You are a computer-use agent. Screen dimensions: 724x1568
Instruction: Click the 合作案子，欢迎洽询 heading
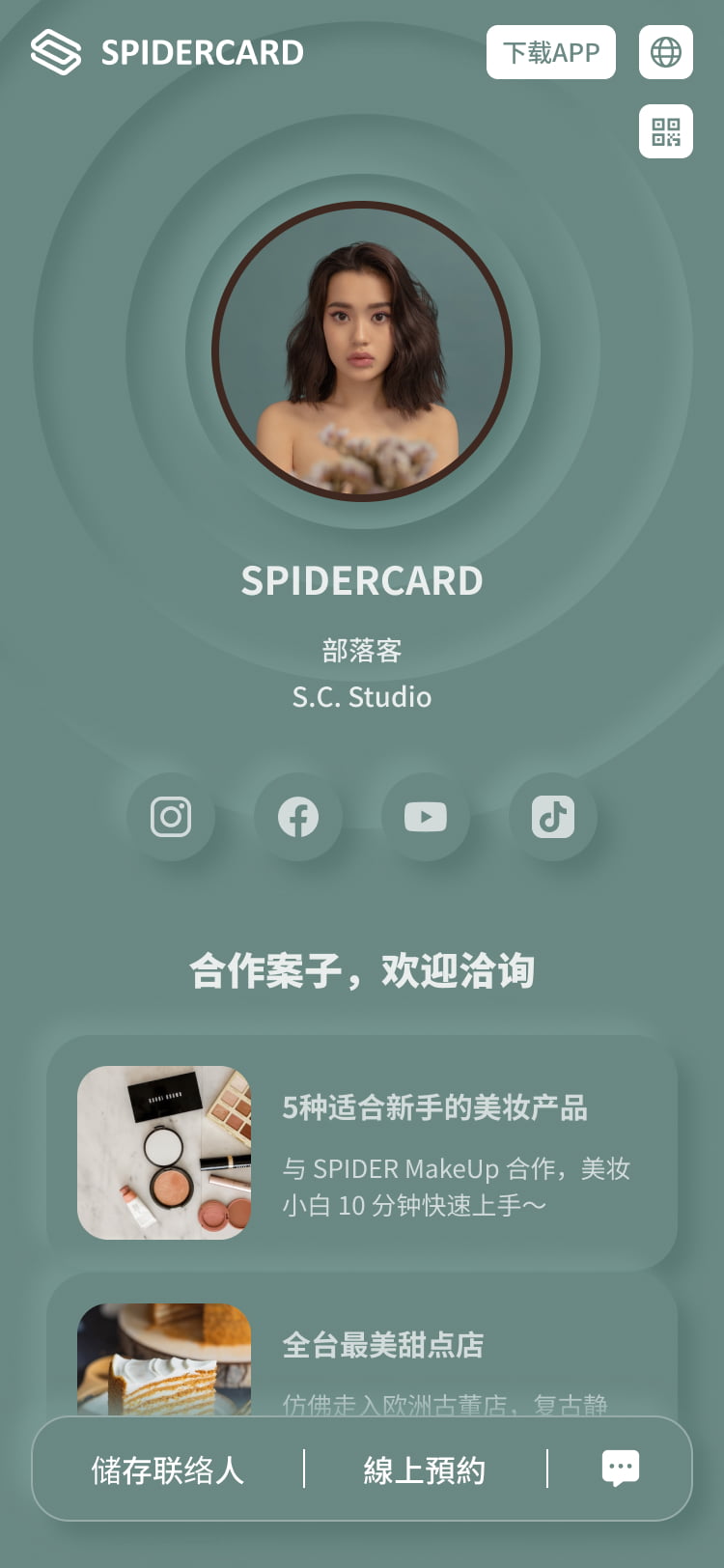(x=362, y=971)
